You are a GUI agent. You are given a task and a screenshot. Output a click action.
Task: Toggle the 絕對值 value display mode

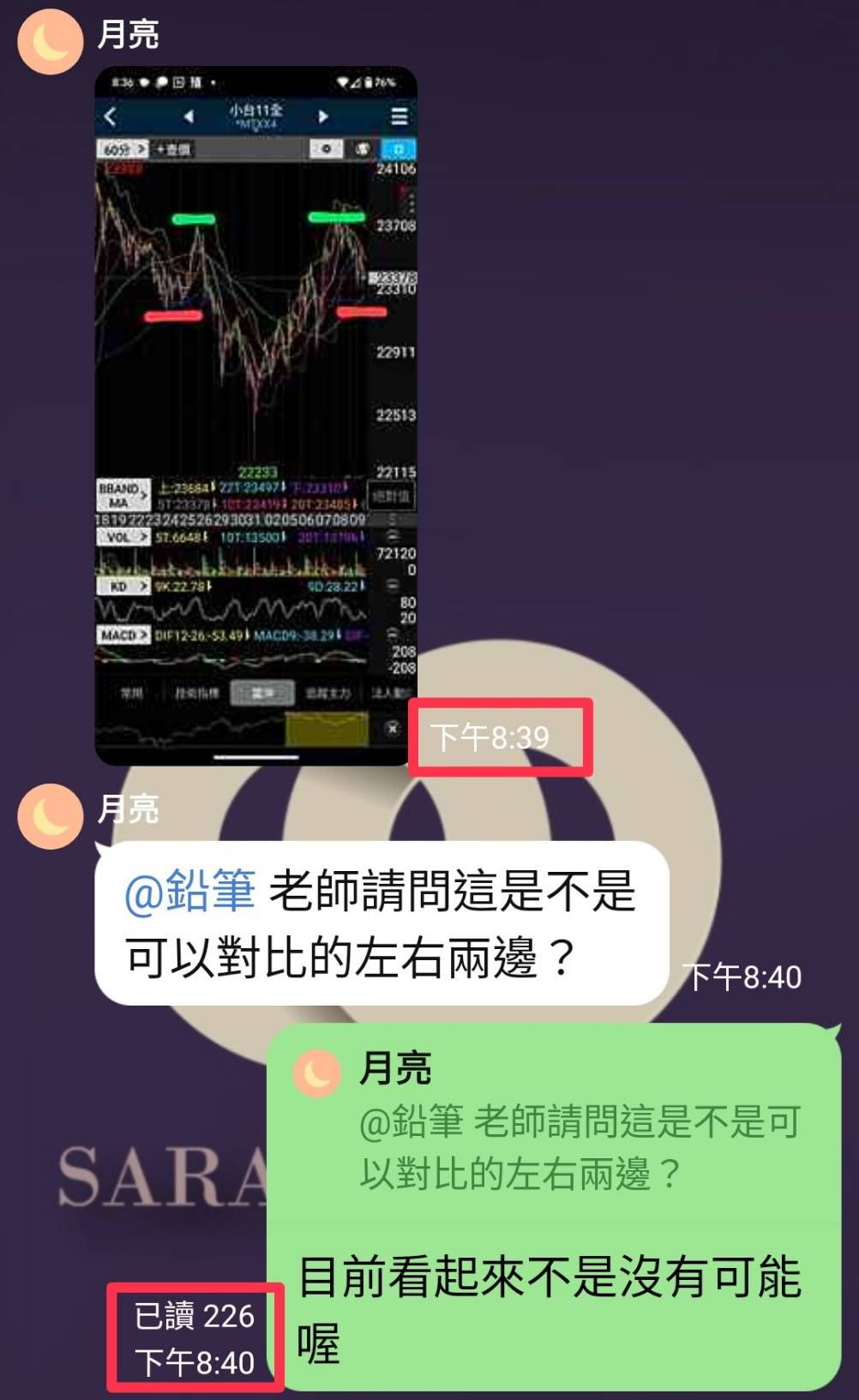[x=391, y=496]
